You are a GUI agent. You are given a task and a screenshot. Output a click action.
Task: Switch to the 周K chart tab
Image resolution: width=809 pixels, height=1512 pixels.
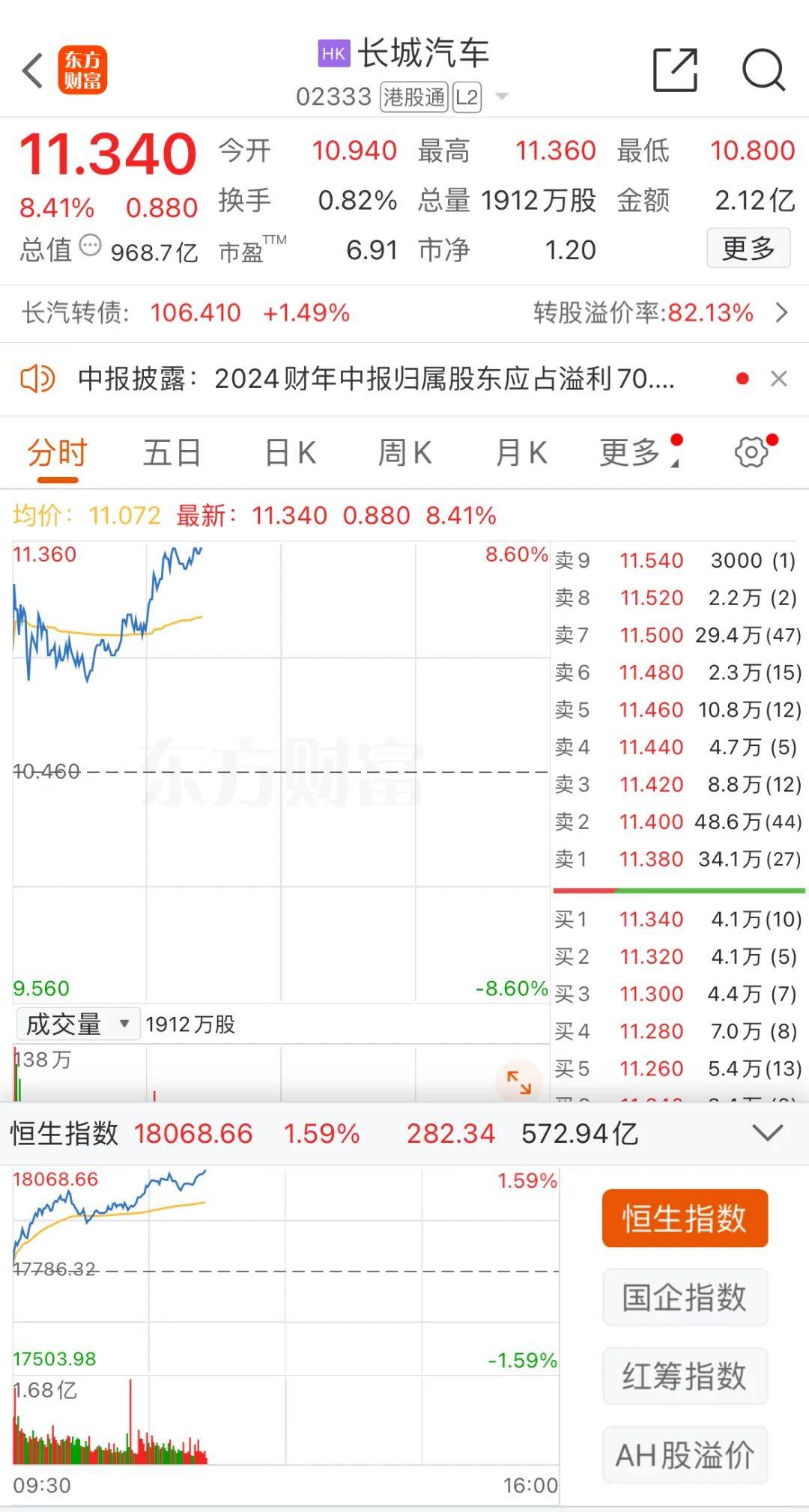[x=404, y=453]
